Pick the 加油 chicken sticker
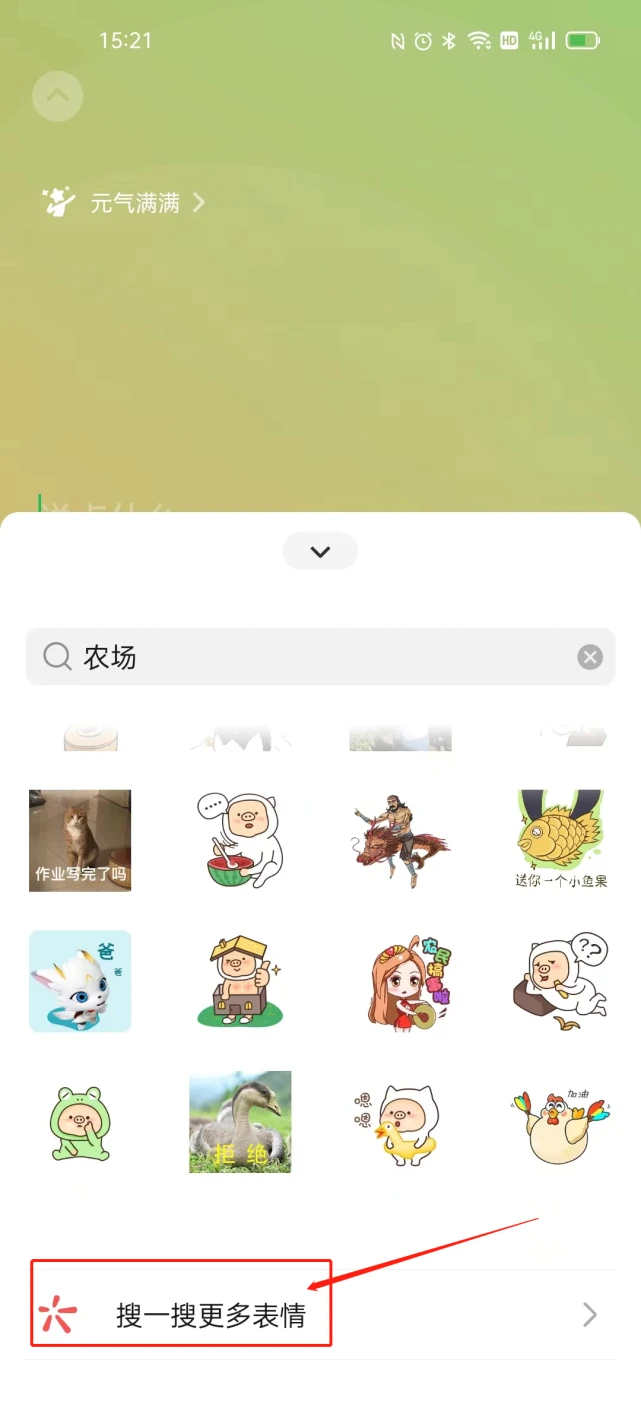This screenshot has height=1424, width=641. point(561,1122)
